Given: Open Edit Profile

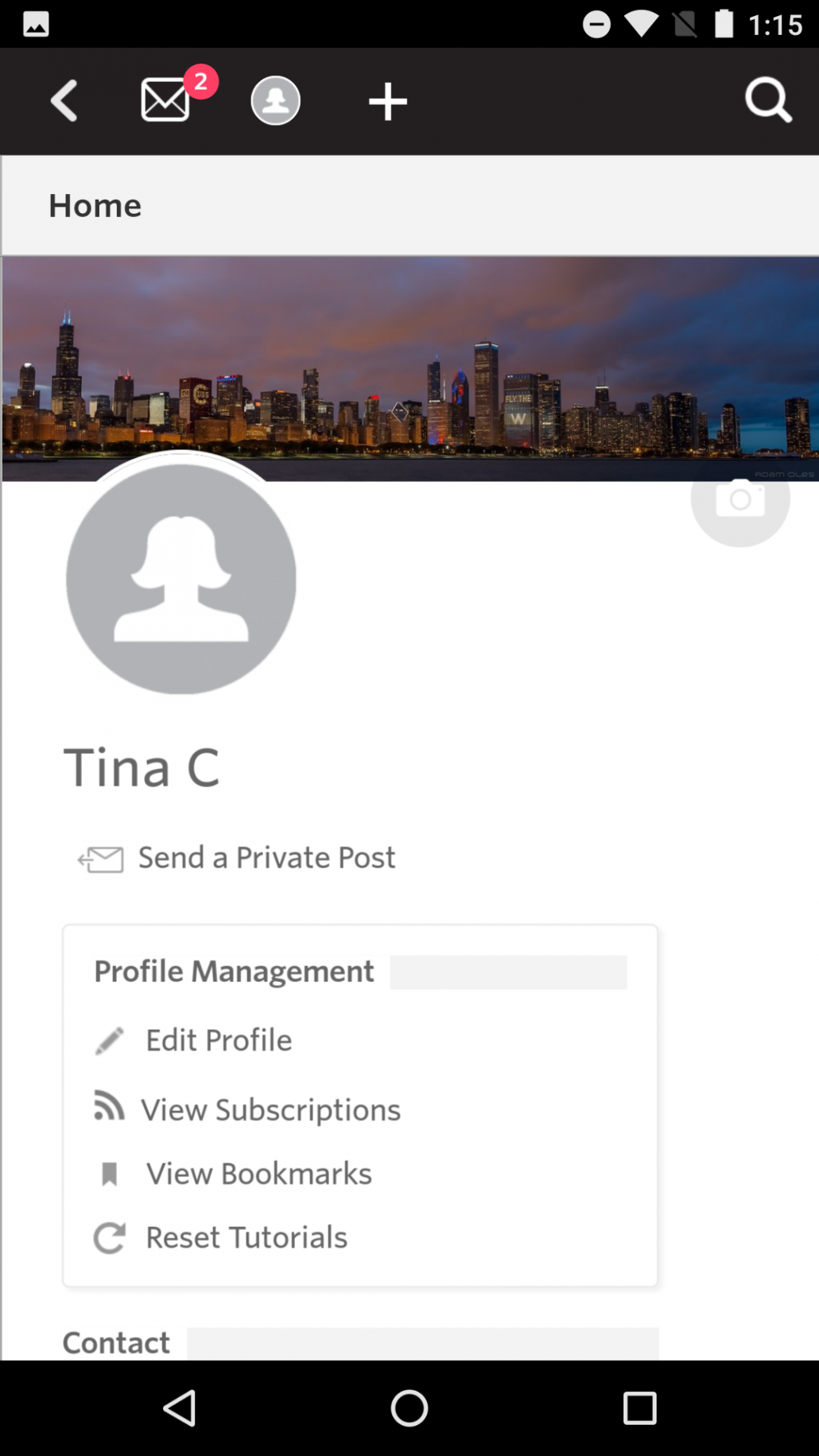Looking at the screenshot, I should click(218, 1040).
